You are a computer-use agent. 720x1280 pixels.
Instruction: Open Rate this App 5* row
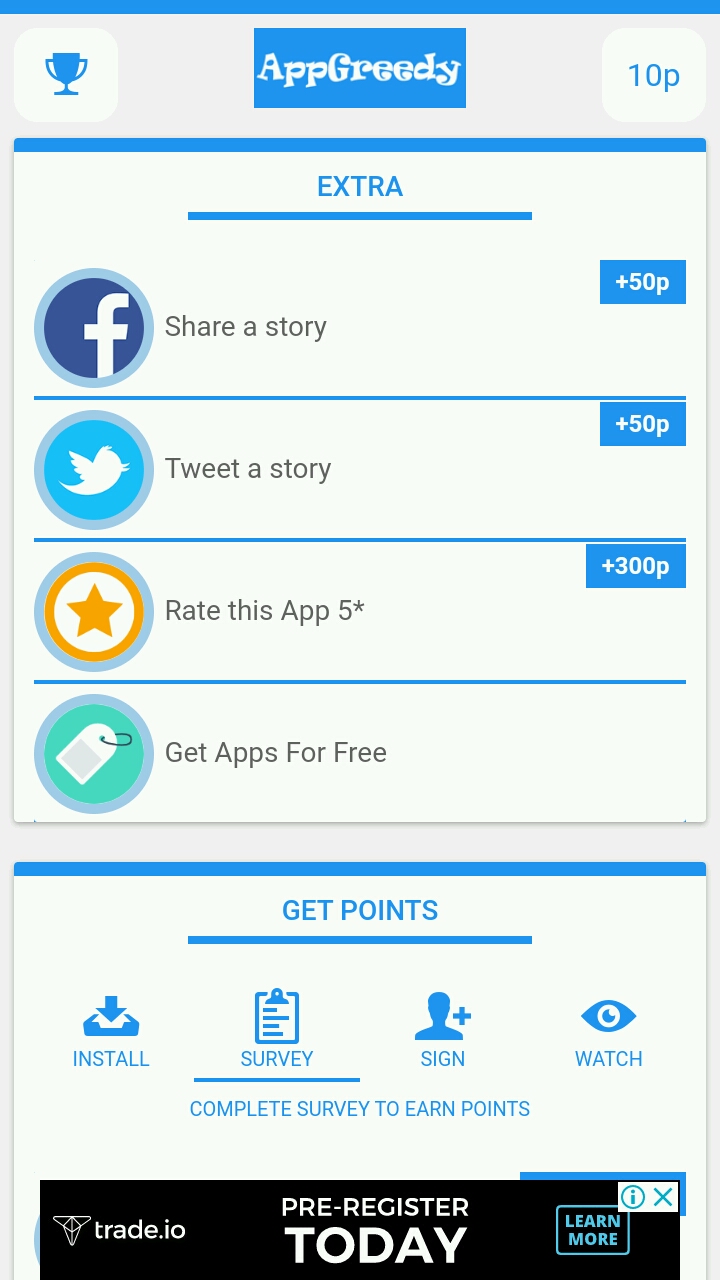click(264, 611)
